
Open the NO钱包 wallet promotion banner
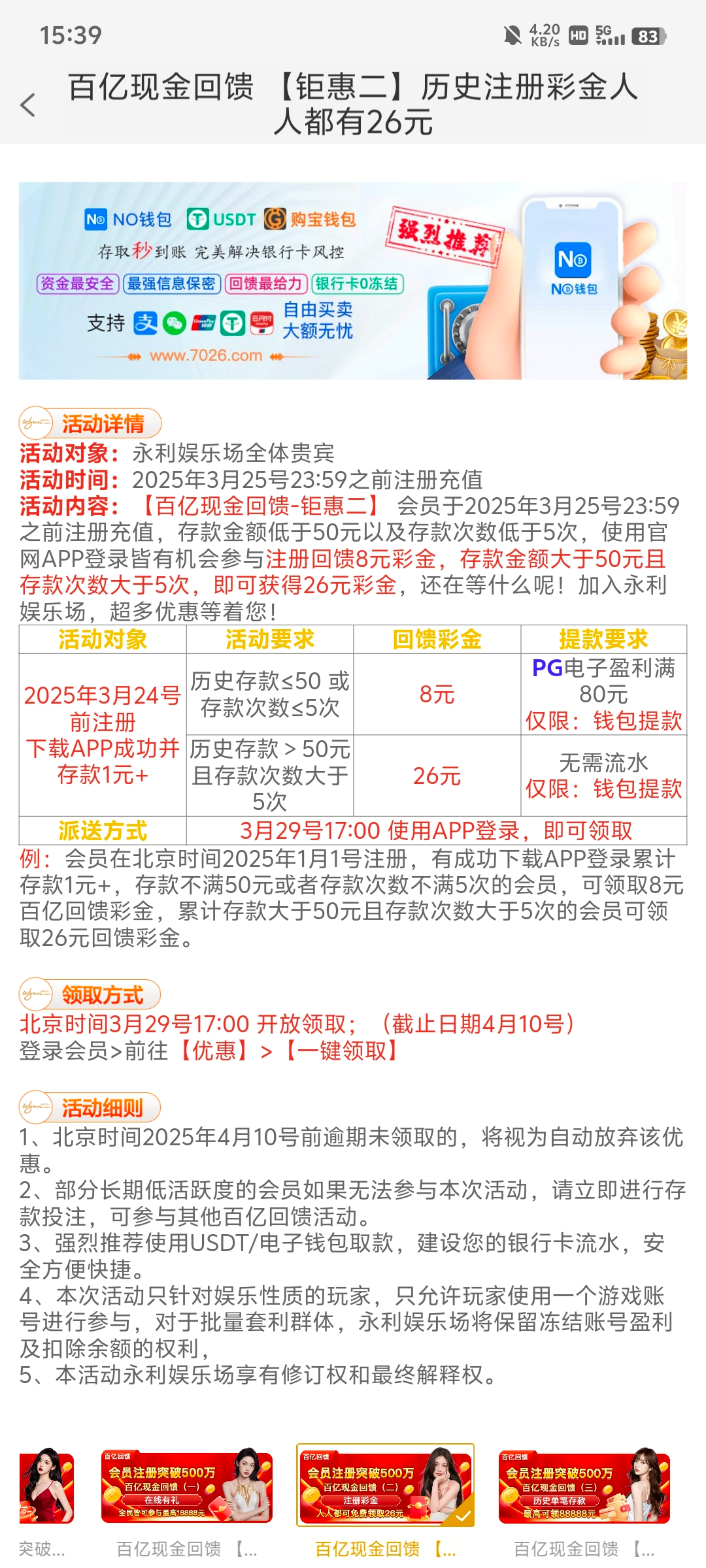353,281
